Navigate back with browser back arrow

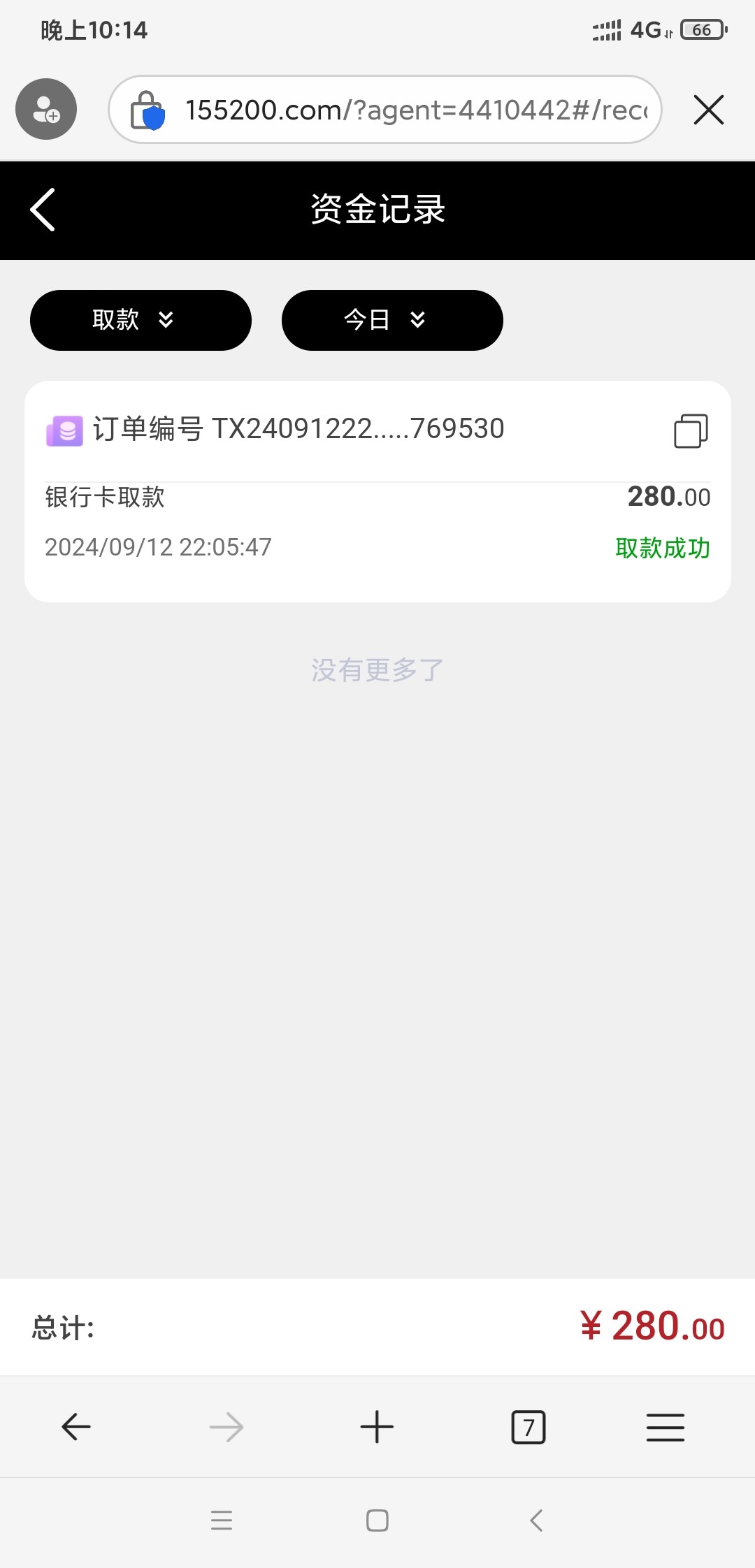tap(76, 1427)
